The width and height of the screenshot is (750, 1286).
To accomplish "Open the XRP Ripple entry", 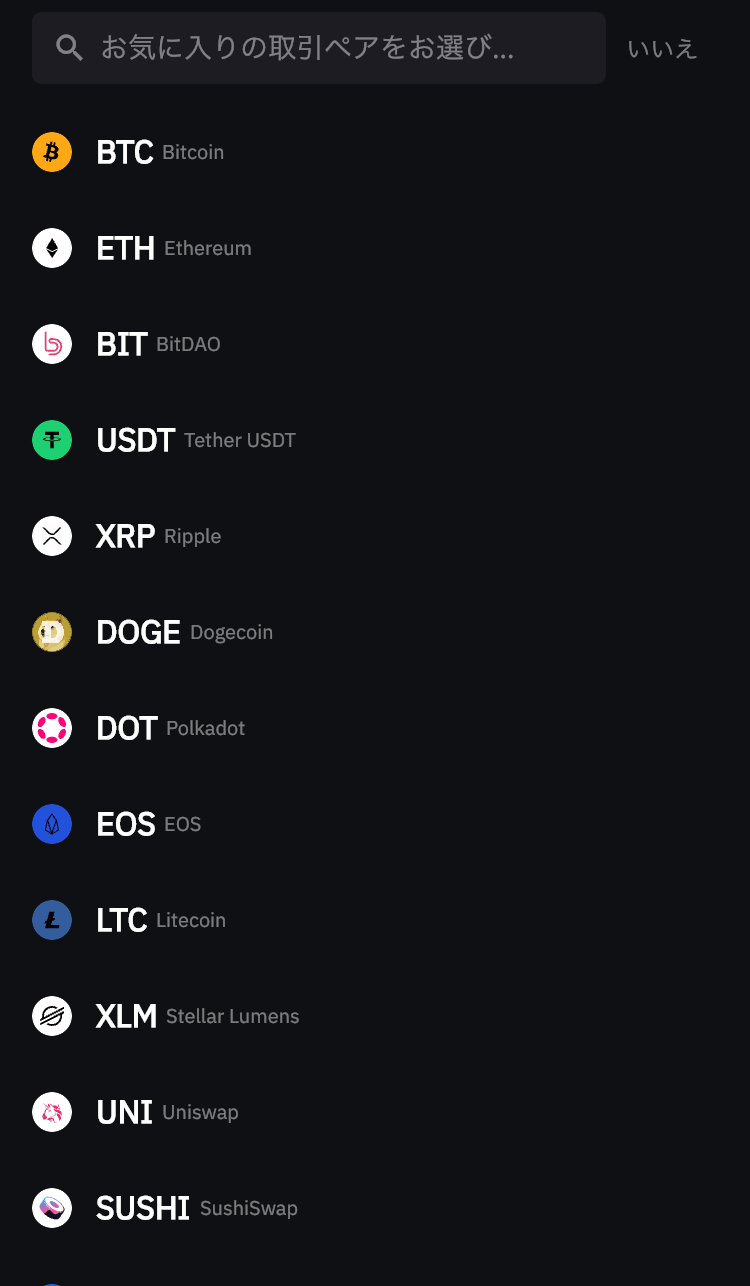I will [x=375, y=536].
